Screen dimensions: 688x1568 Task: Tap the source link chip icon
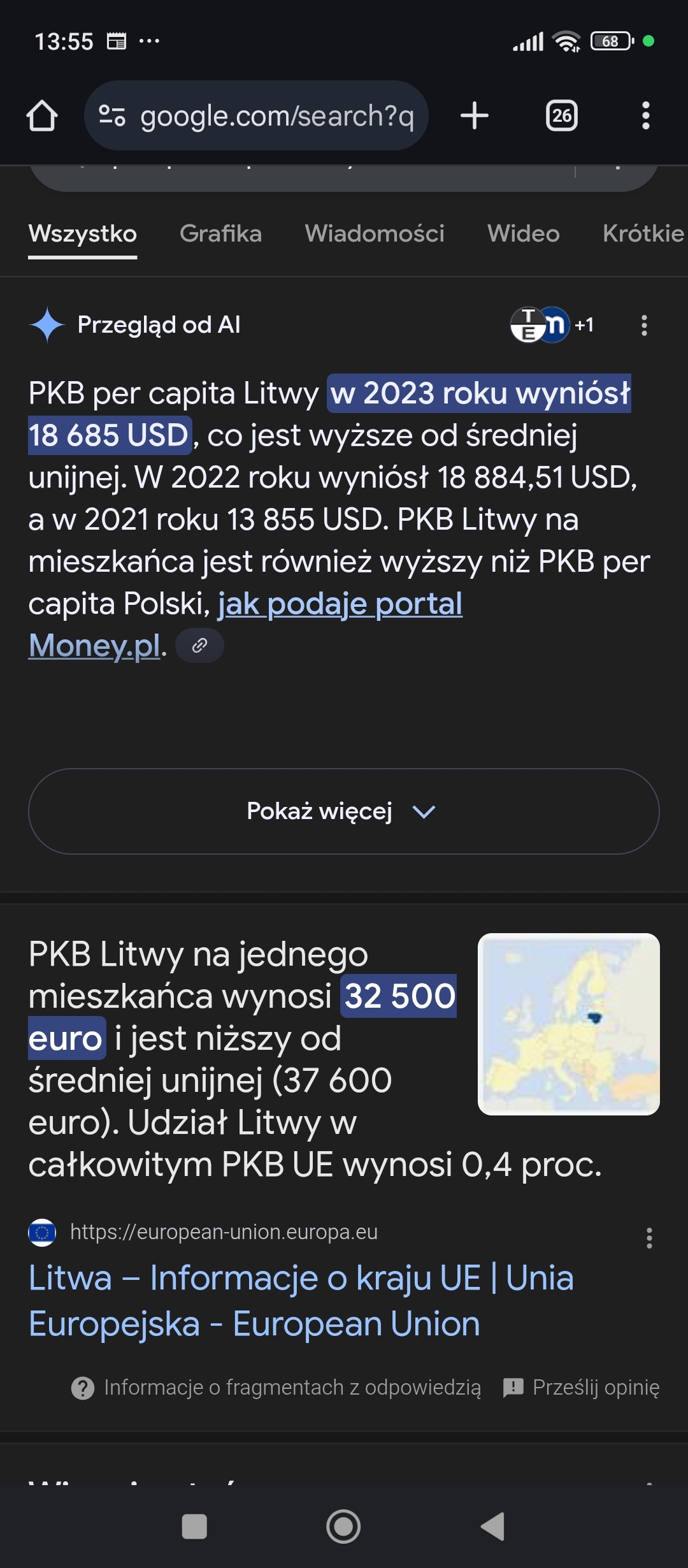[199, 646]
